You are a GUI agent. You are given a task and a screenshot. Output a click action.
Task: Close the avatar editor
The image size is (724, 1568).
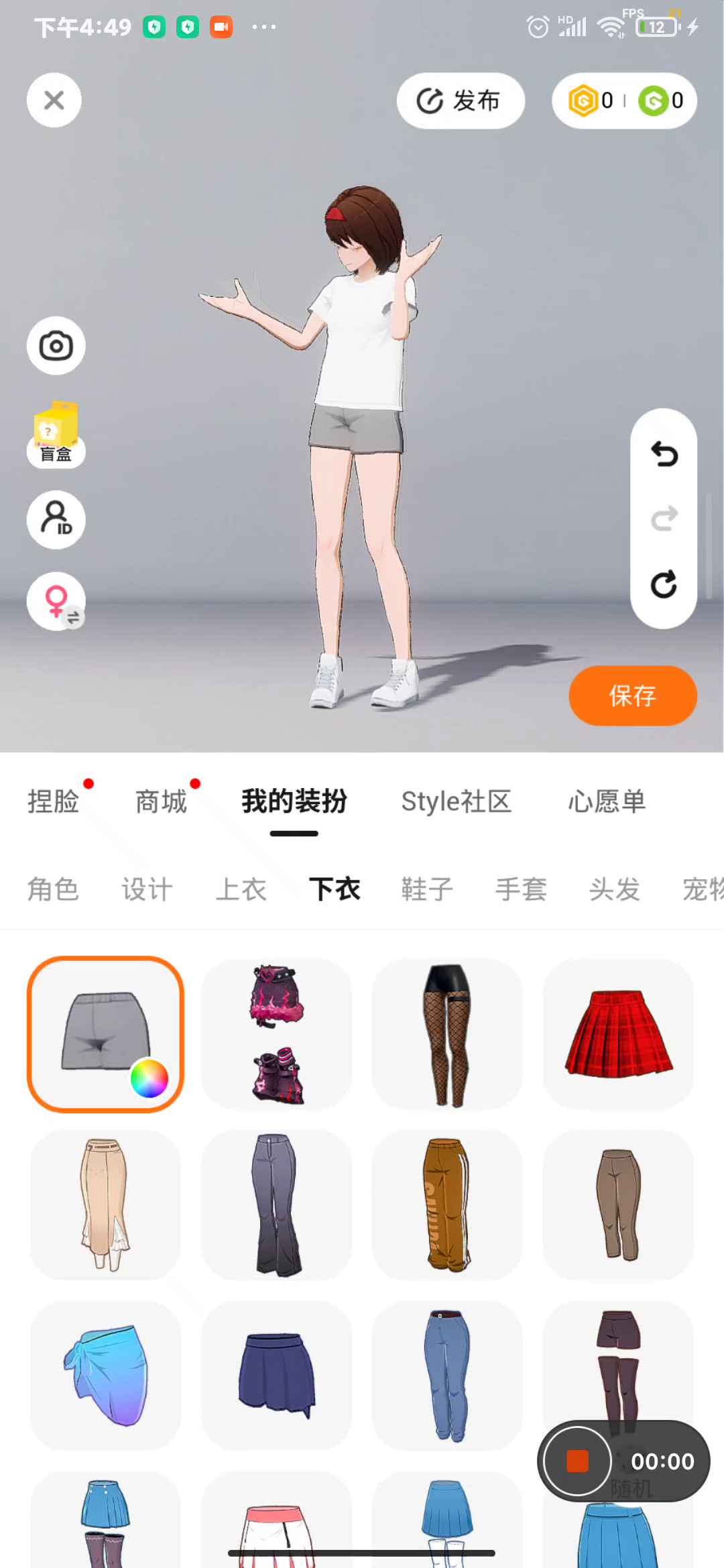tap(54, 101)
